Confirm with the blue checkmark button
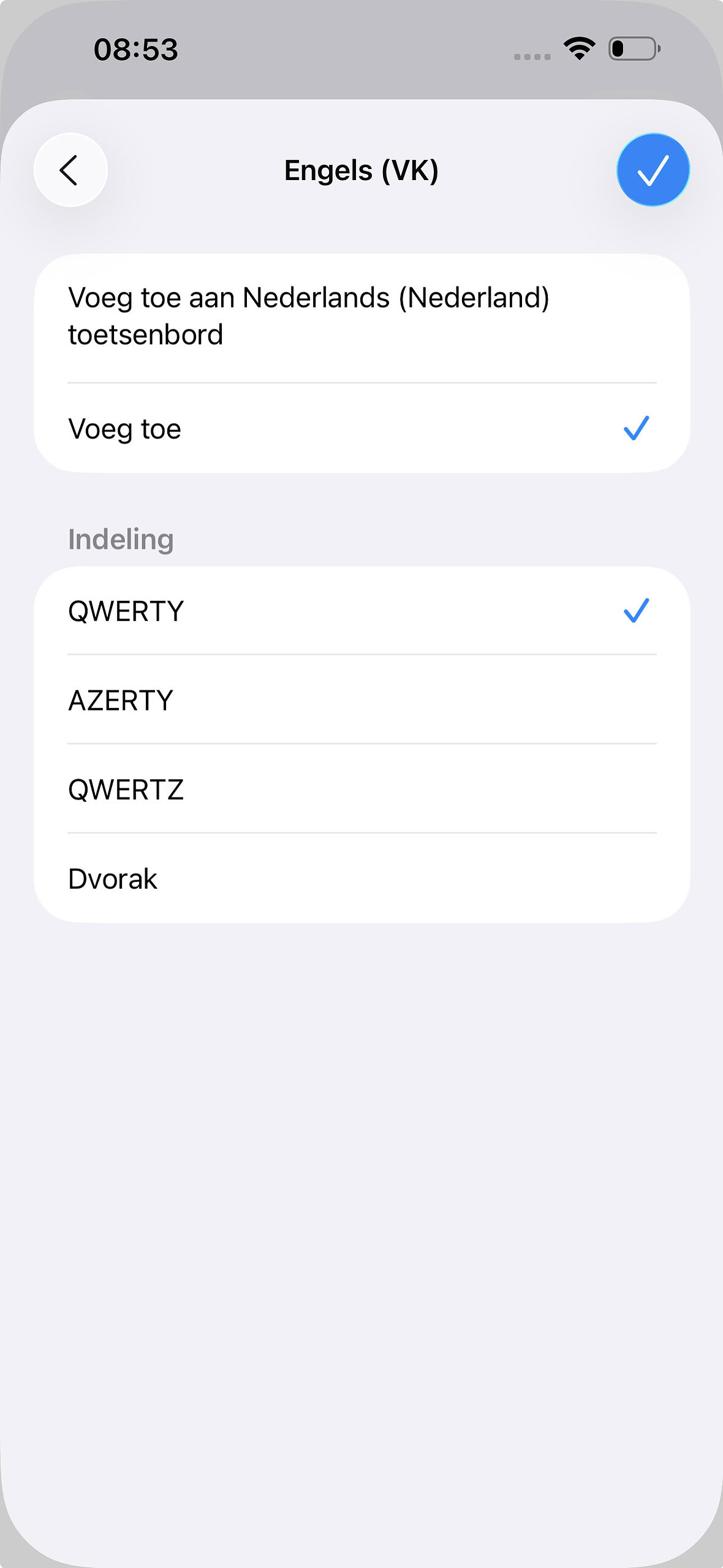The image size is (723, 1568). pos(653,170)
